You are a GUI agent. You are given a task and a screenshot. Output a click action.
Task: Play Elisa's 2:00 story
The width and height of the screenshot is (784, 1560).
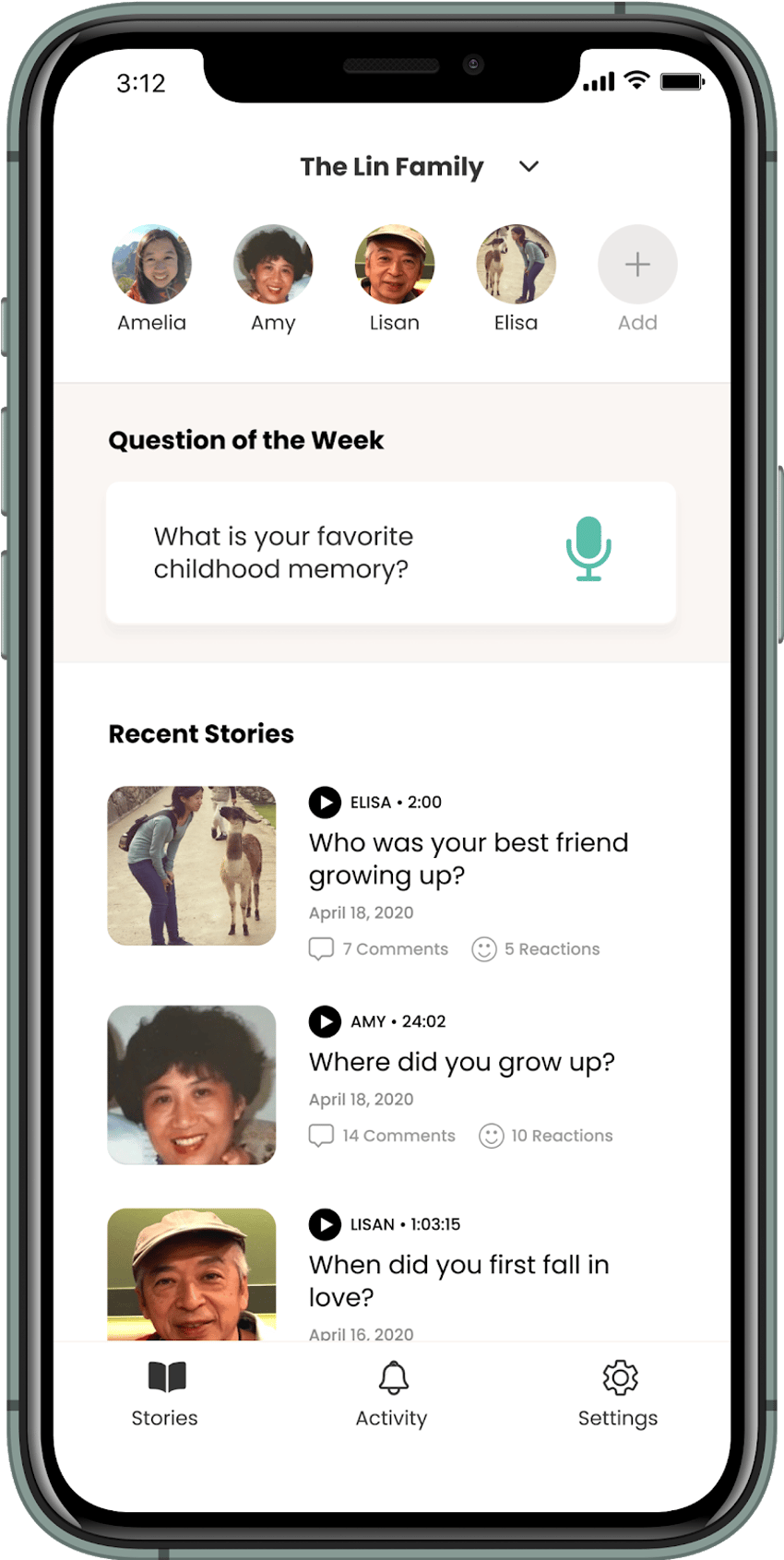click(x=325, y=803)
